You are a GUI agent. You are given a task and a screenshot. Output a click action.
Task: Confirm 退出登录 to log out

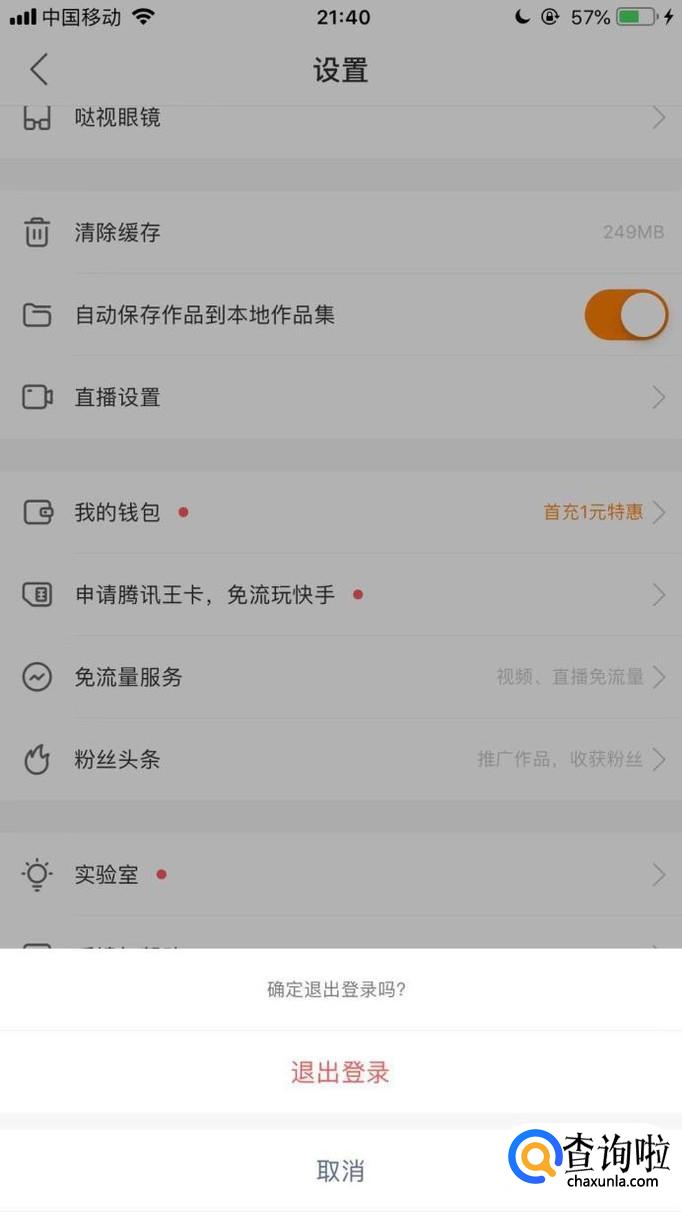[x=340, y=1072]
